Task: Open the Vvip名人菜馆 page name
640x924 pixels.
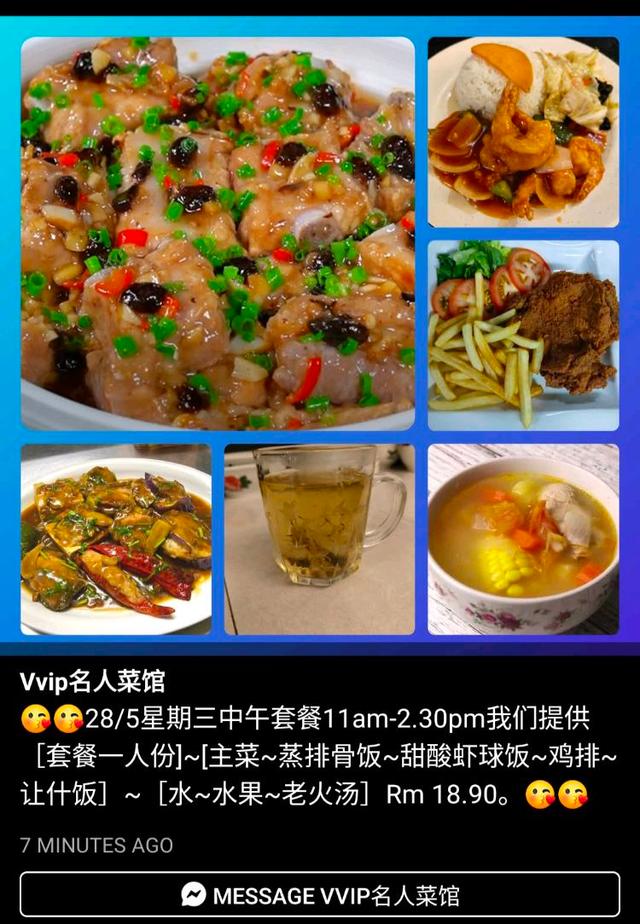Action: [x=92, y=682]
